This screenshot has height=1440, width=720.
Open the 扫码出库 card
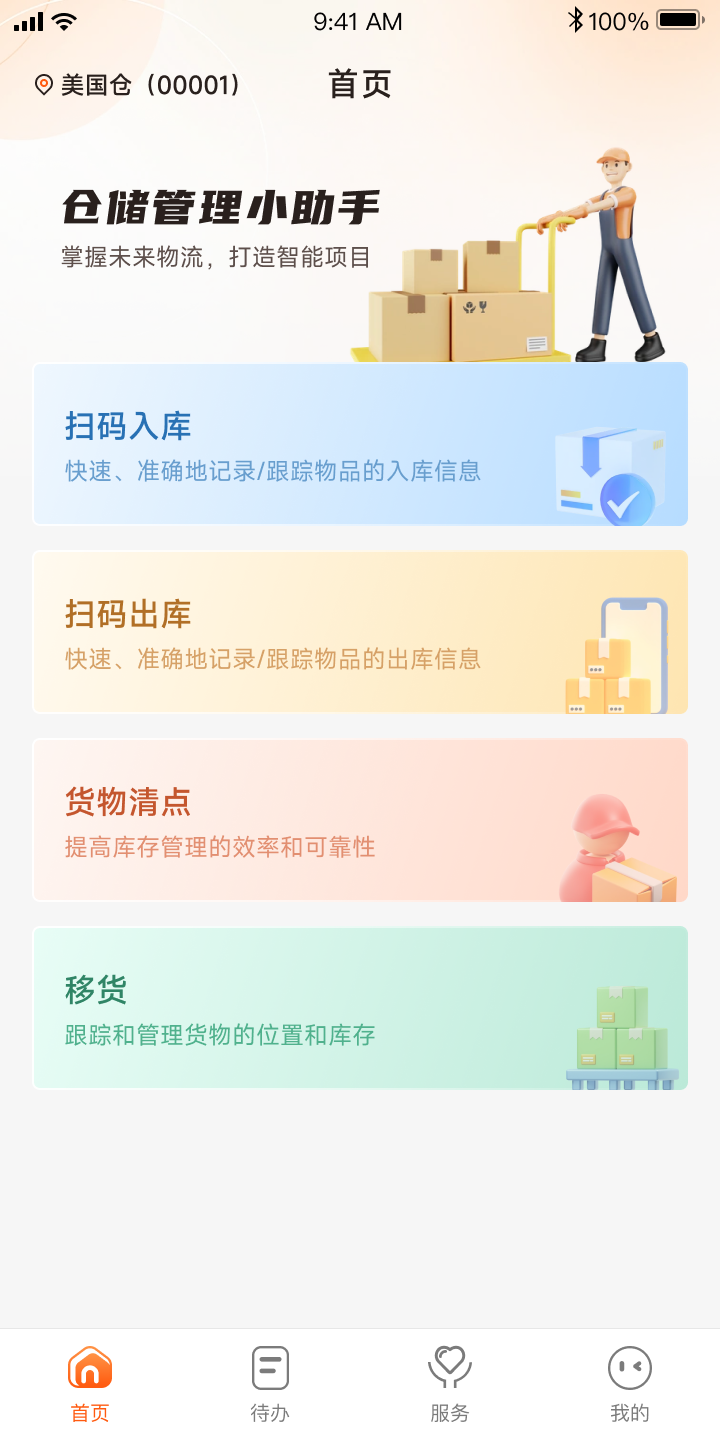[360, 632]
